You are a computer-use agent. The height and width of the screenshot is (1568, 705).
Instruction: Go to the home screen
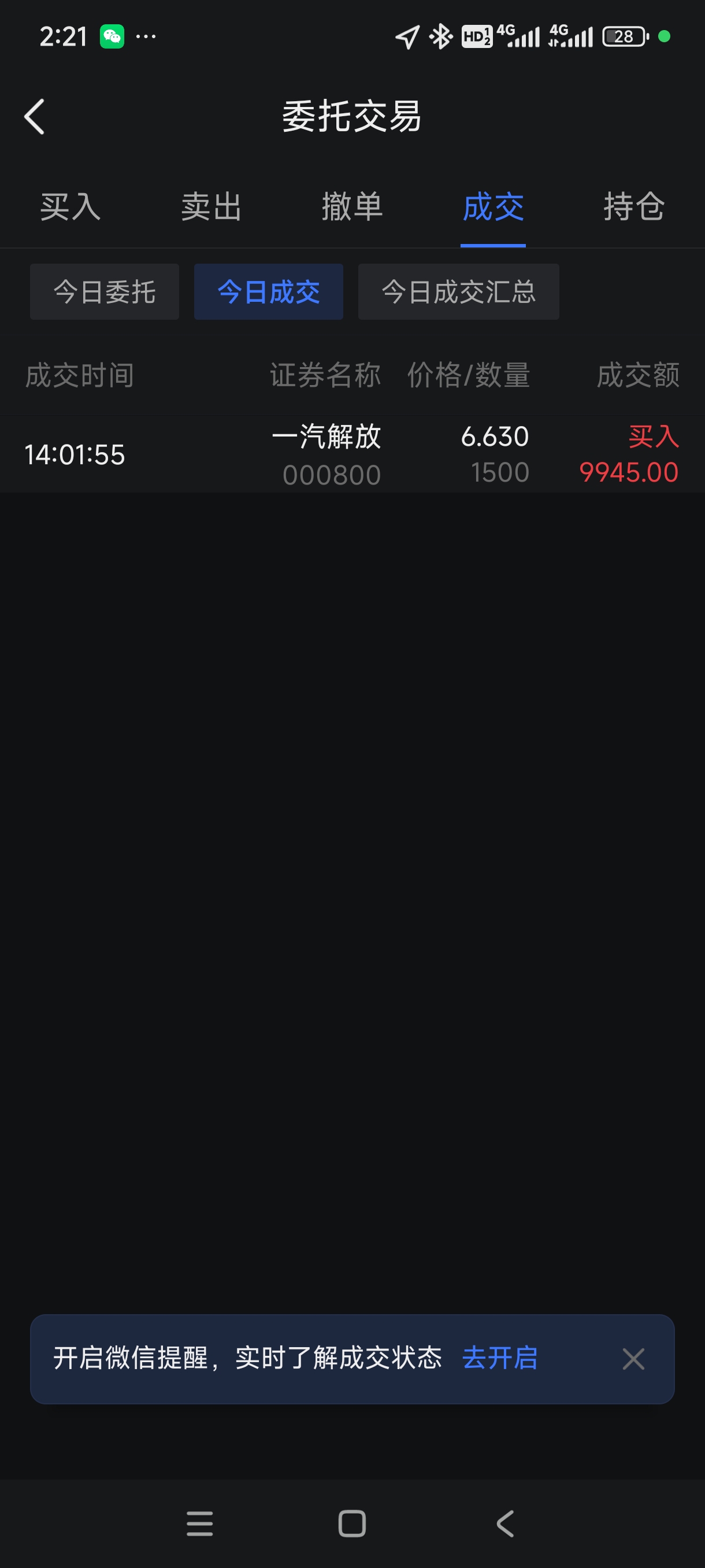[352, 1523]
